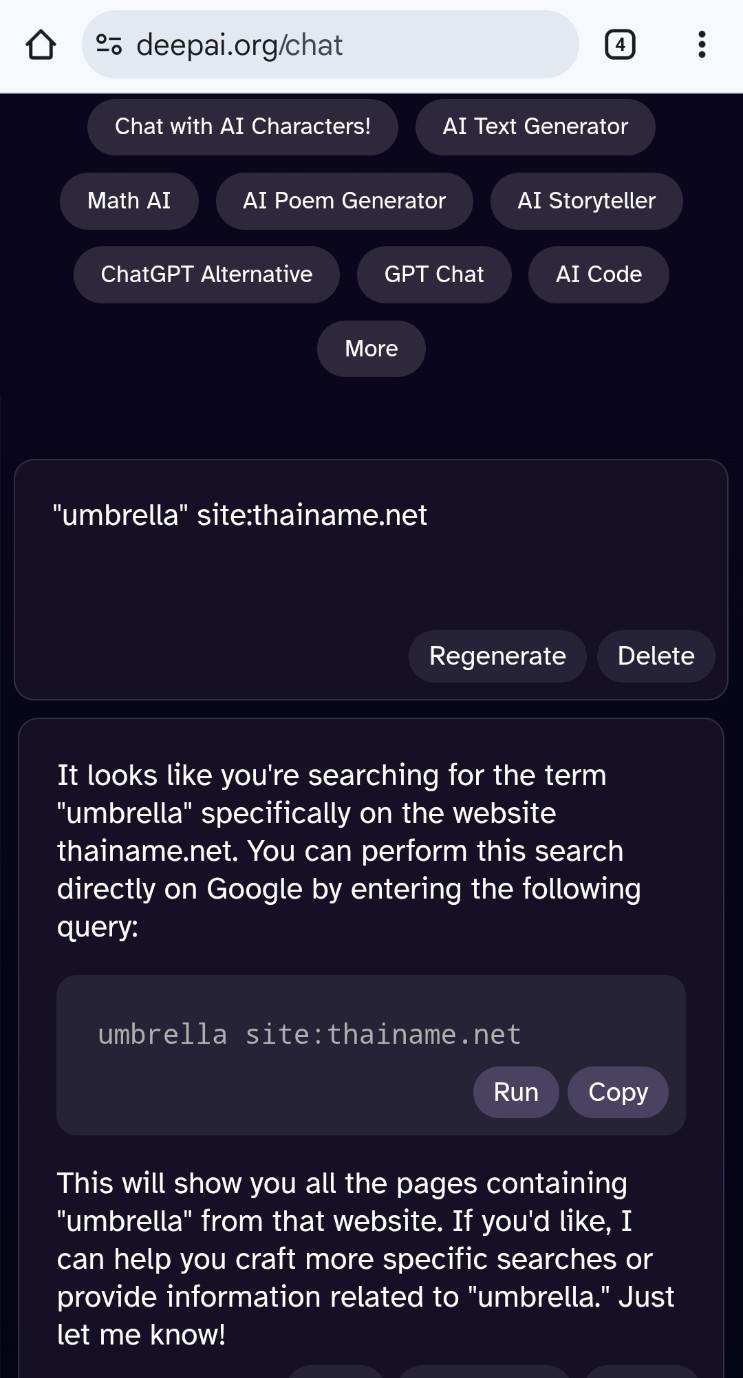743x1378 pixels.
Task: Launch the AI Storyteller tool
Action: pyautogui.click(x=586, y=201)
